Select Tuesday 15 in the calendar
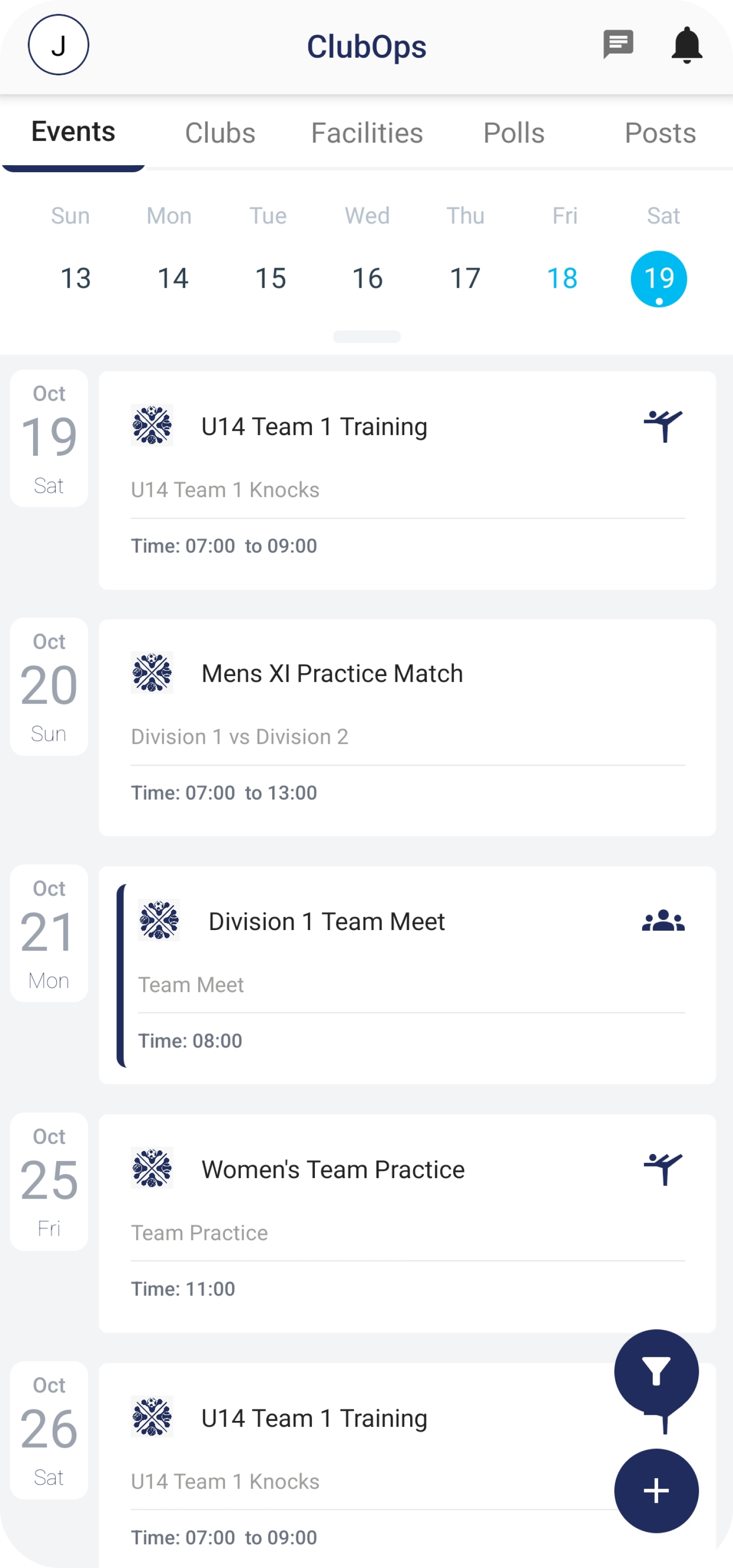This screenshot has height=1568, width=733. click(x=270, y=278)
